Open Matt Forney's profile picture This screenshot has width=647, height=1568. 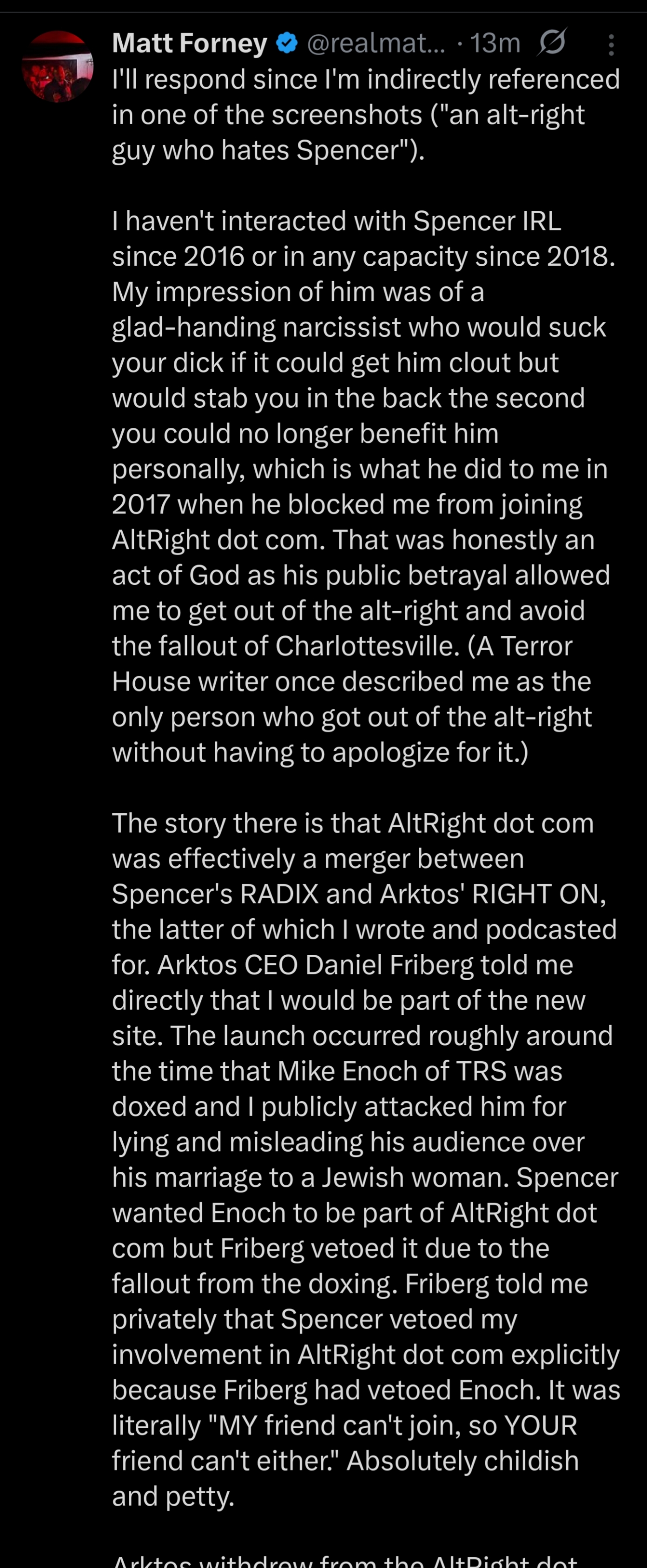pos(57,66)
